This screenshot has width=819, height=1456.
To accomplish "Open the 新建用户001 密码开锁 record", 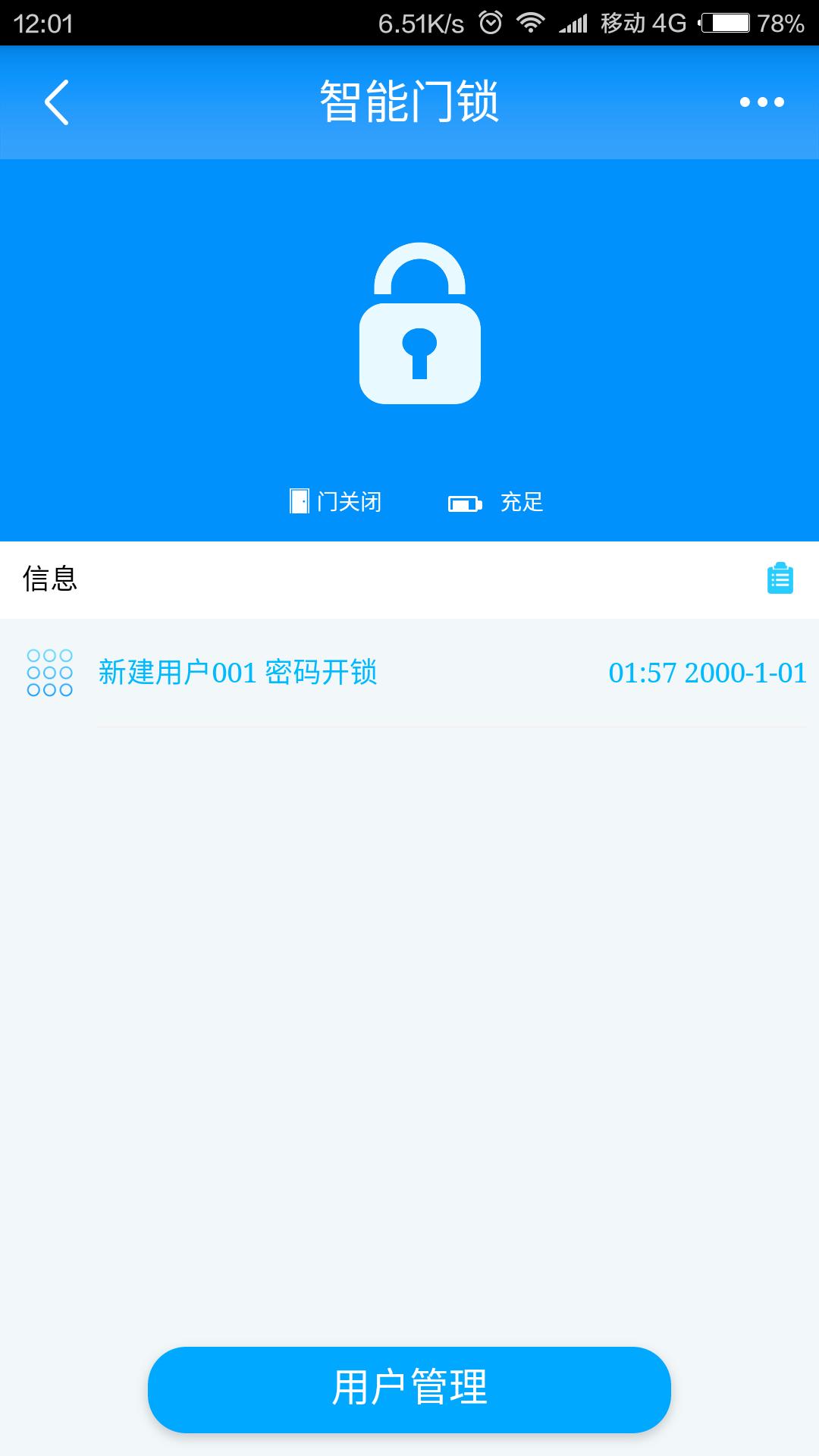I will tap(409, 673).
